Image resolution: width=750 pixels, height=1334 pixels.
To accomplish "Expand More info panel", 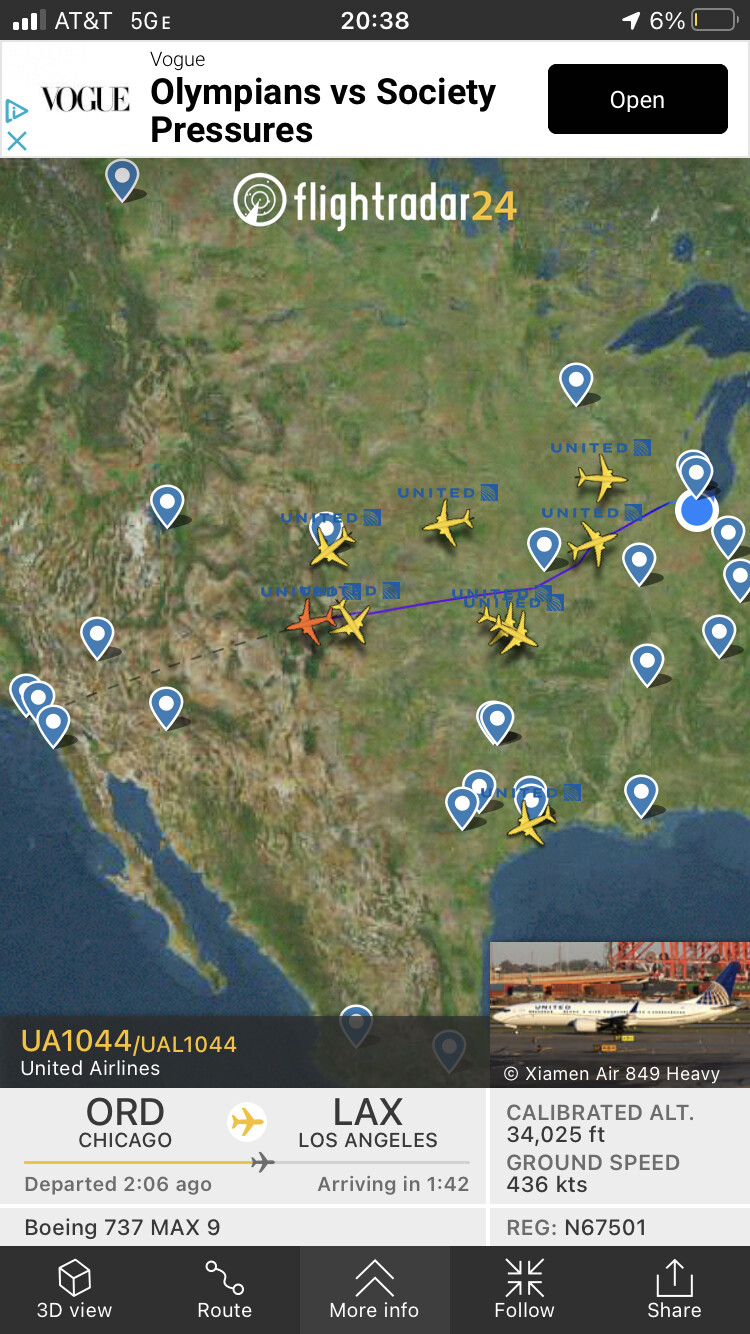I will click(x=374, y=1289).
